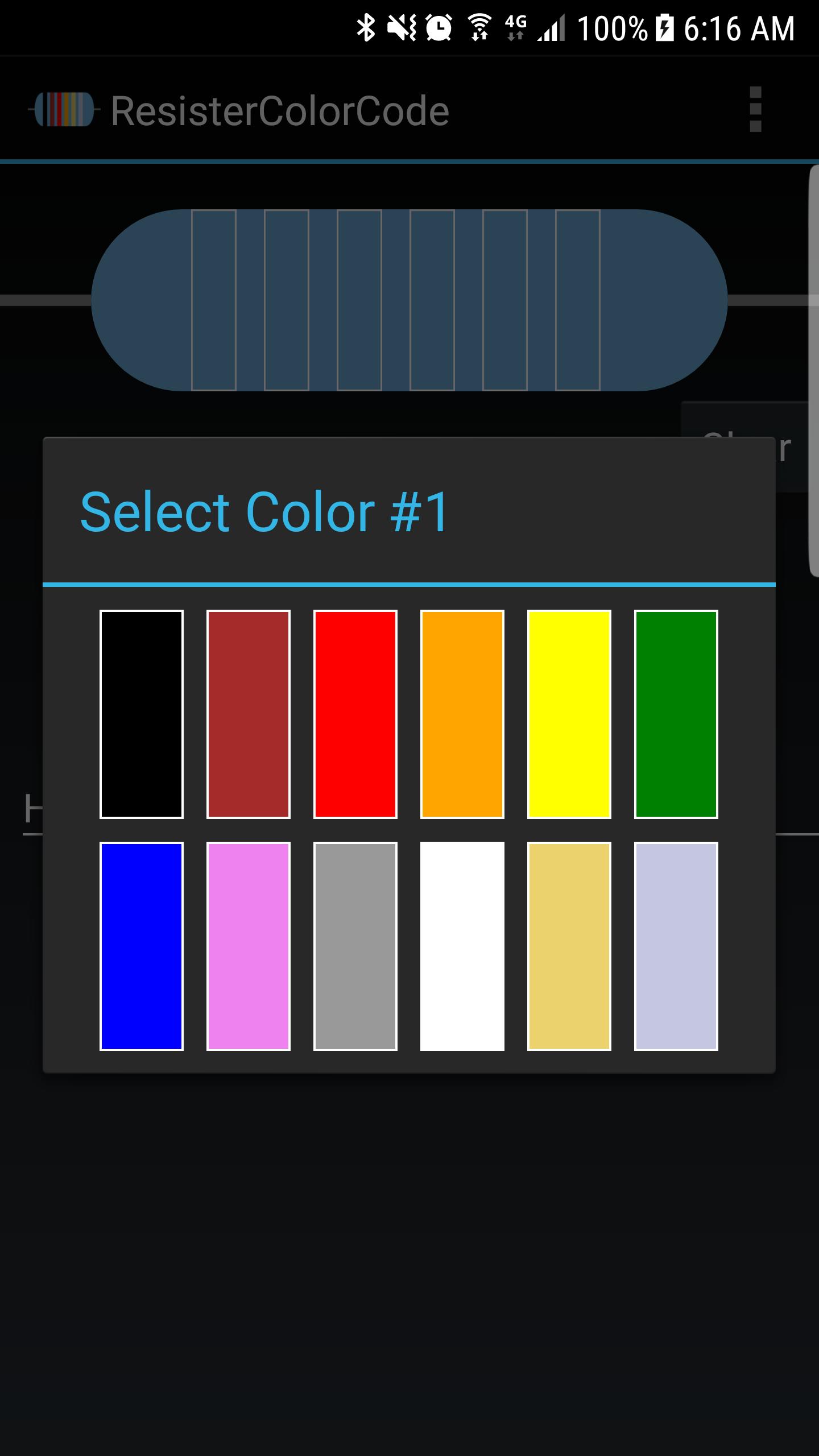Pick the silver color swatch
Screen dimensions: 819x1456
pyautogui.click(x=676, y=946)
